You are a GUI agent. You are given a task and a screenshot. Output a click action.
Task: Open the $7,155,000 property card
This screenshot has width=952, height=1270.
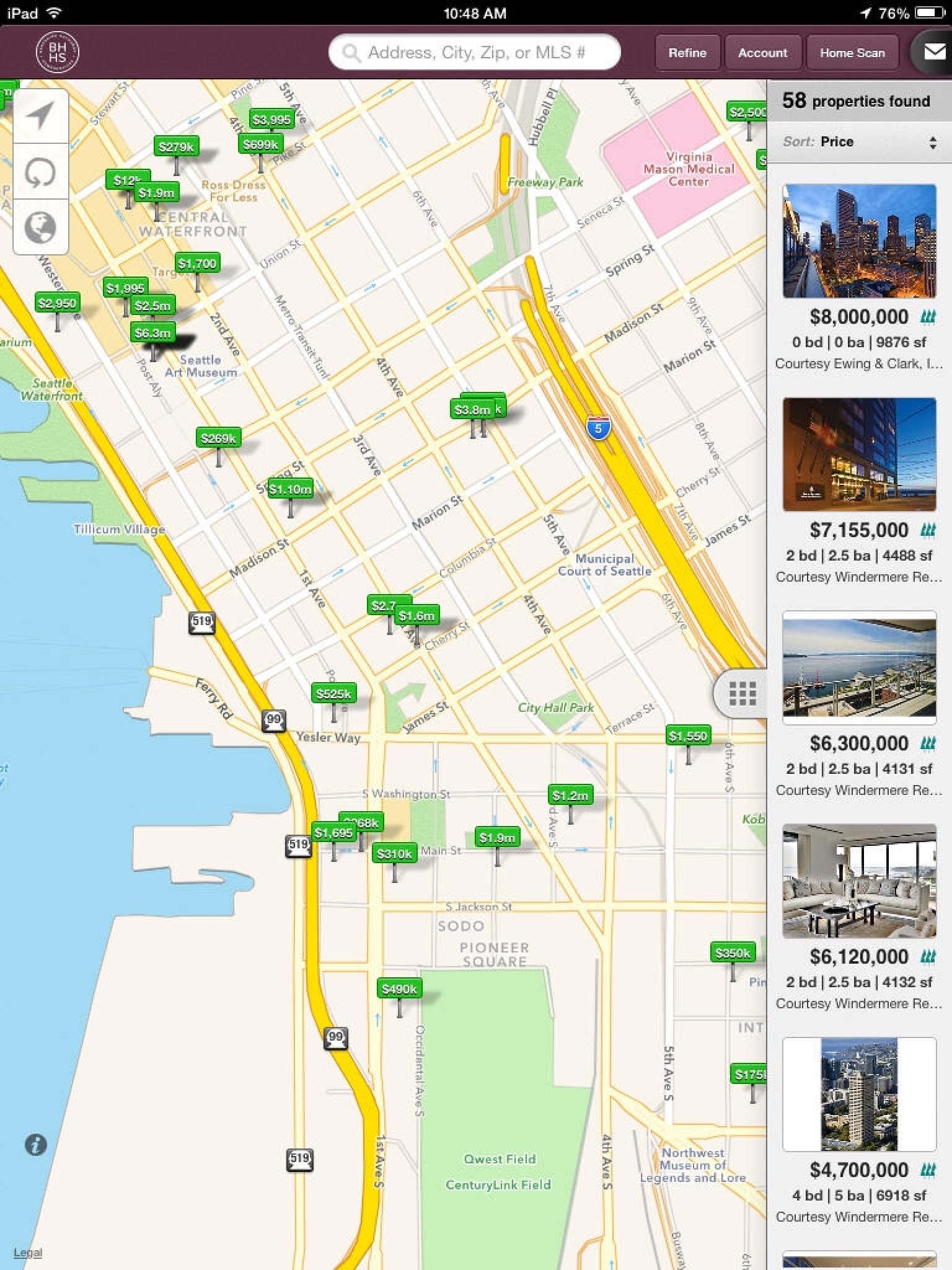tap(859, 490)
